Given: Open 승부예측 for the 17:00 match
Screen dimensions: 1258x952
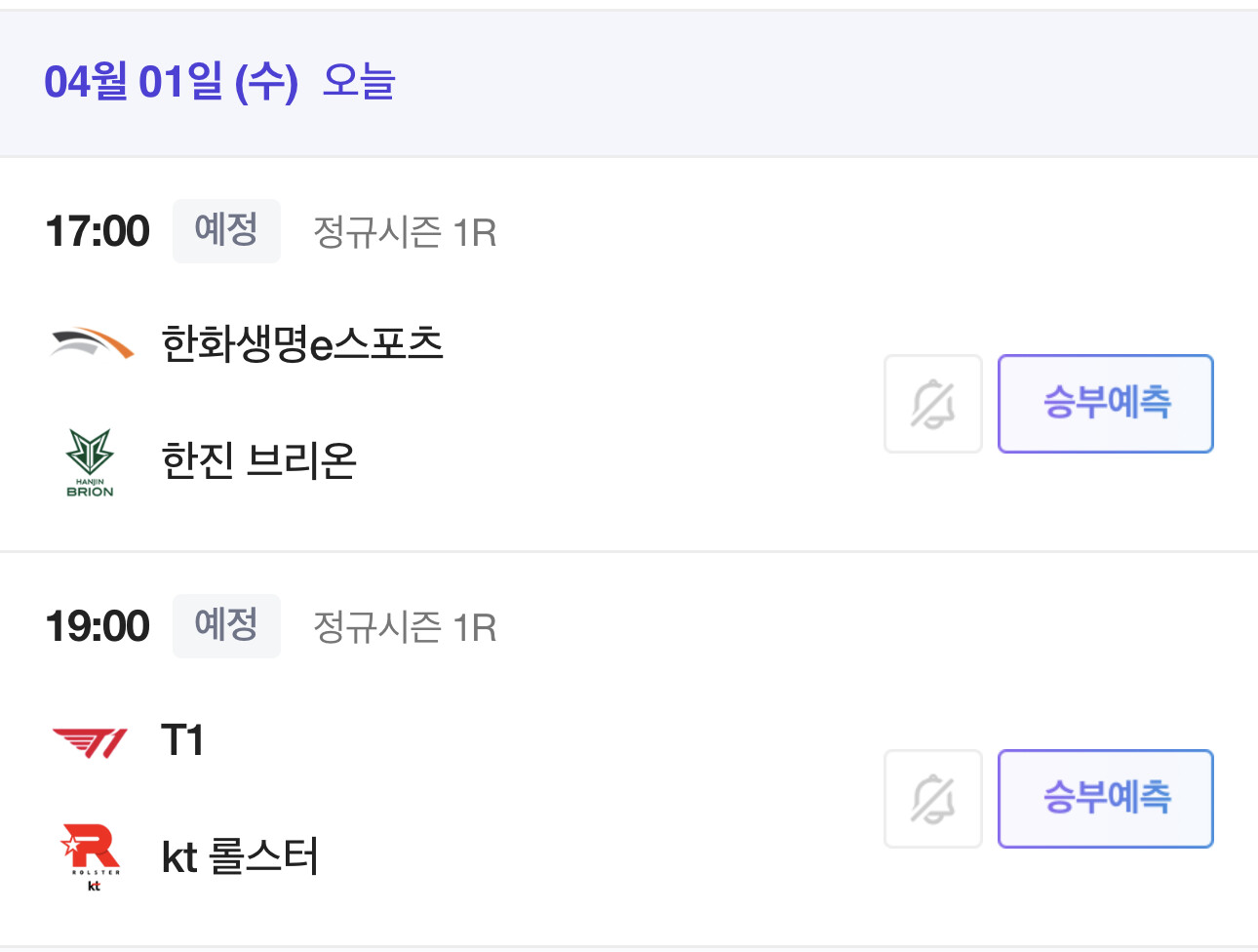Looking at the screenshot, I should (1106, 404).
